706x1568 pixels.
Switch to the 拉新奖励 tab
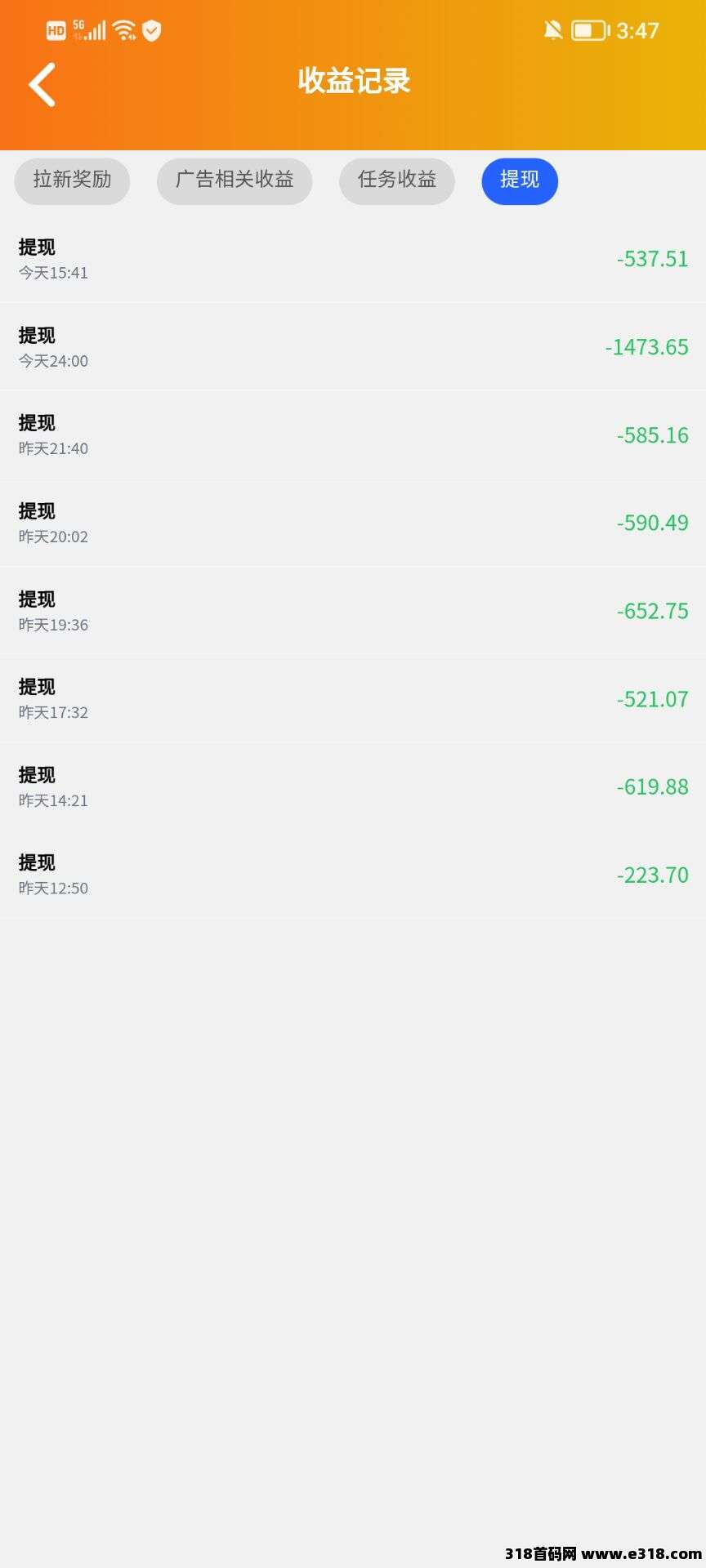point(72,180)
